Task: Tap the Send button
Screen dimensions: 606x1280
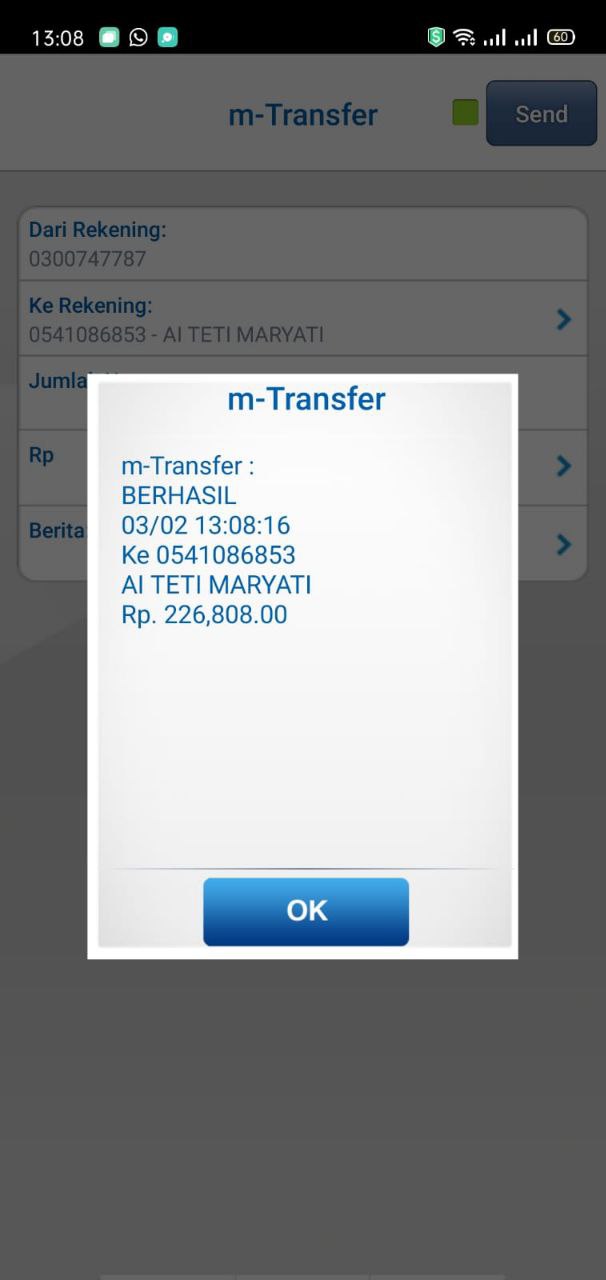Action: click(541, 114)
